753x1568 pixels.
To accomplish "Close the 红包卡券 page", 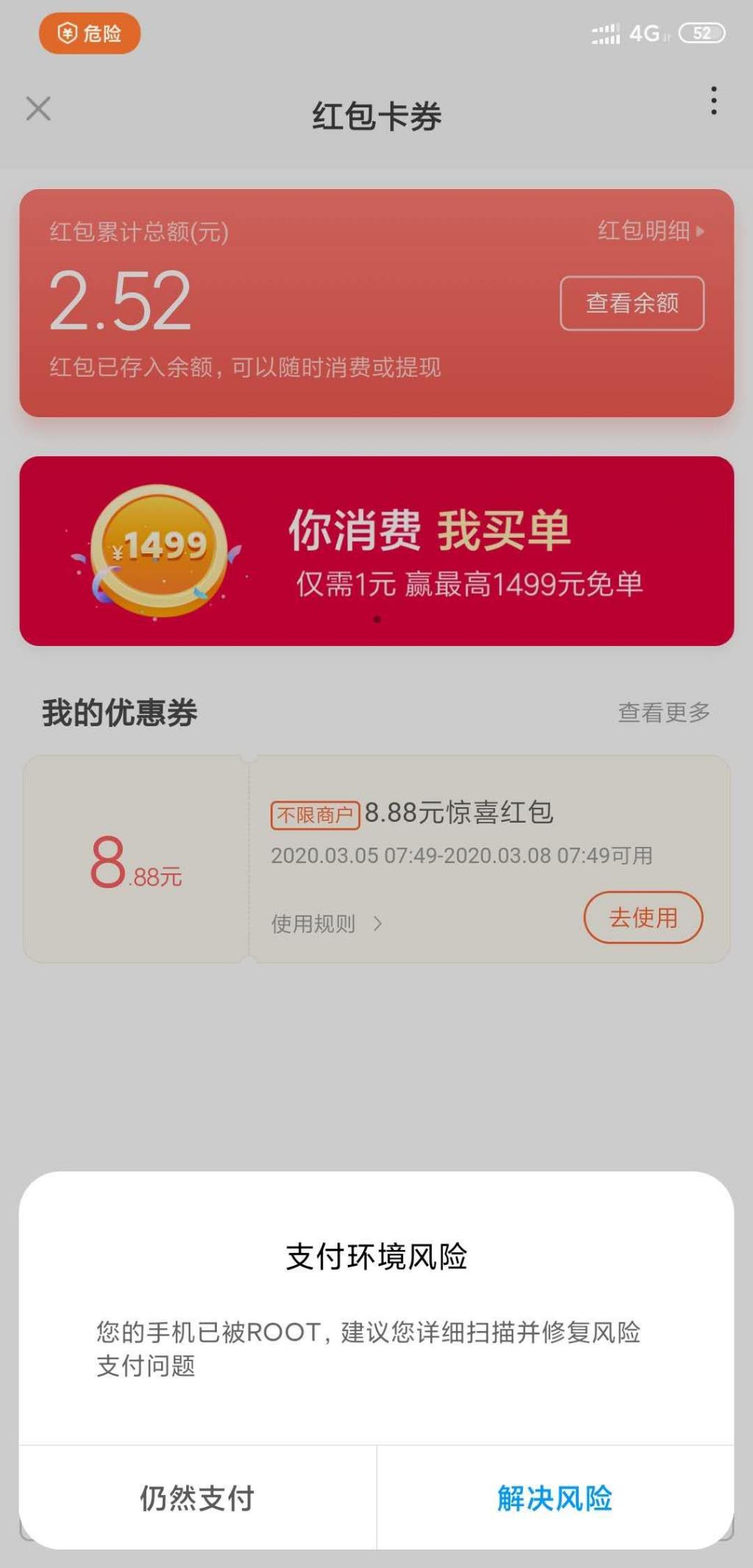I will [x=38, y=109].
